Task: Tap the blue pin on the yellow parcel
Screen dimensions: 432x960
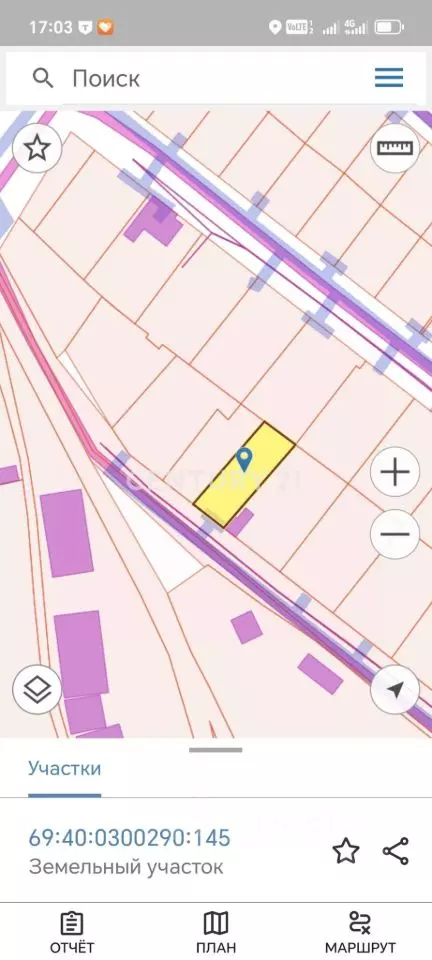Action: tap(244, 459)
